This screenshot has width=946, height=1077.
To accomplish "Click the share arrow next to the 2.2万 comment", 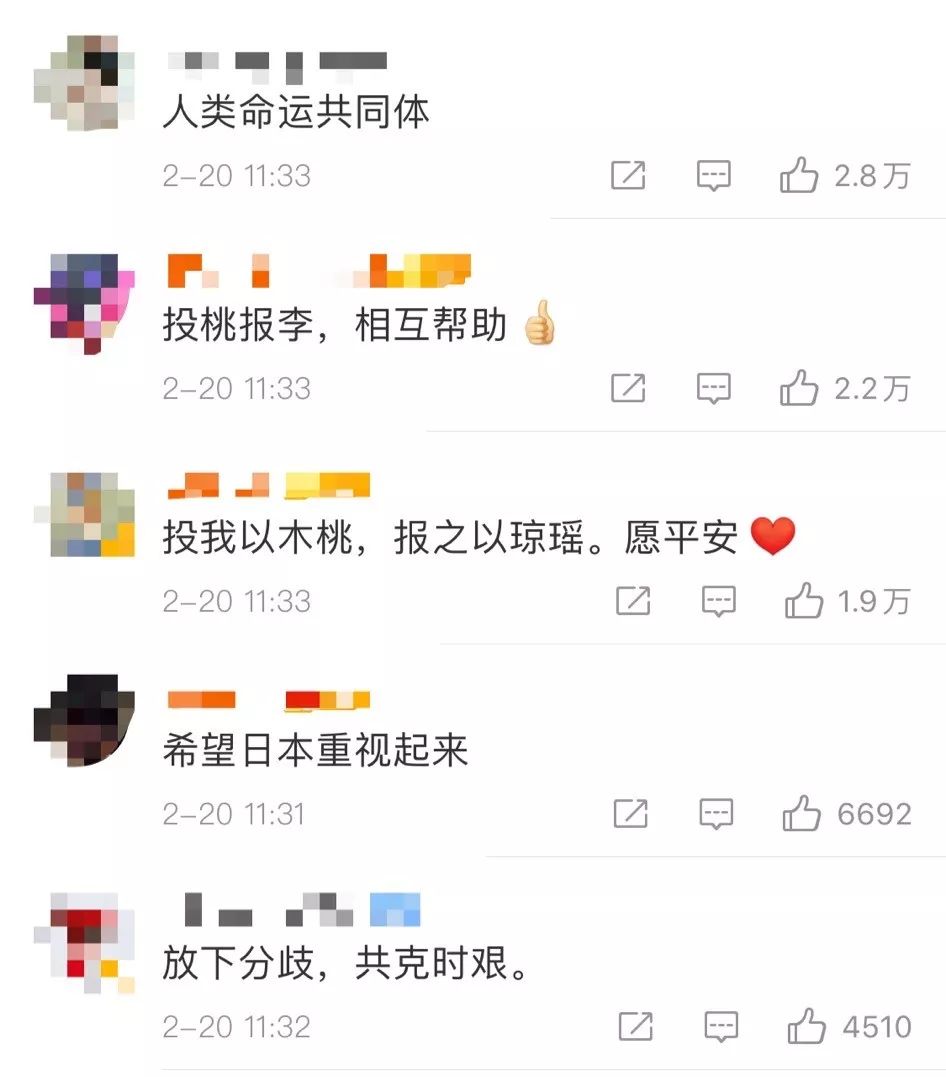I will click(629, 388).
